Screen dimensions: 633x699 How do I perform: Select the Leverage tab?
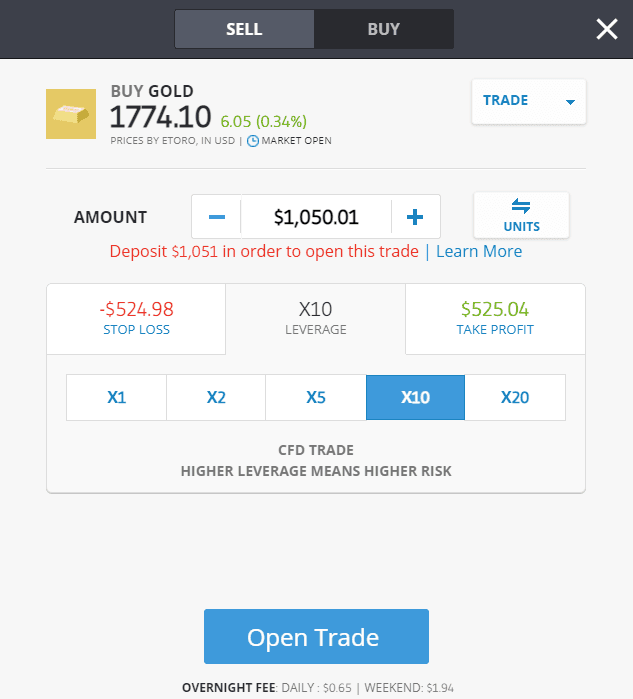point(316,318)
